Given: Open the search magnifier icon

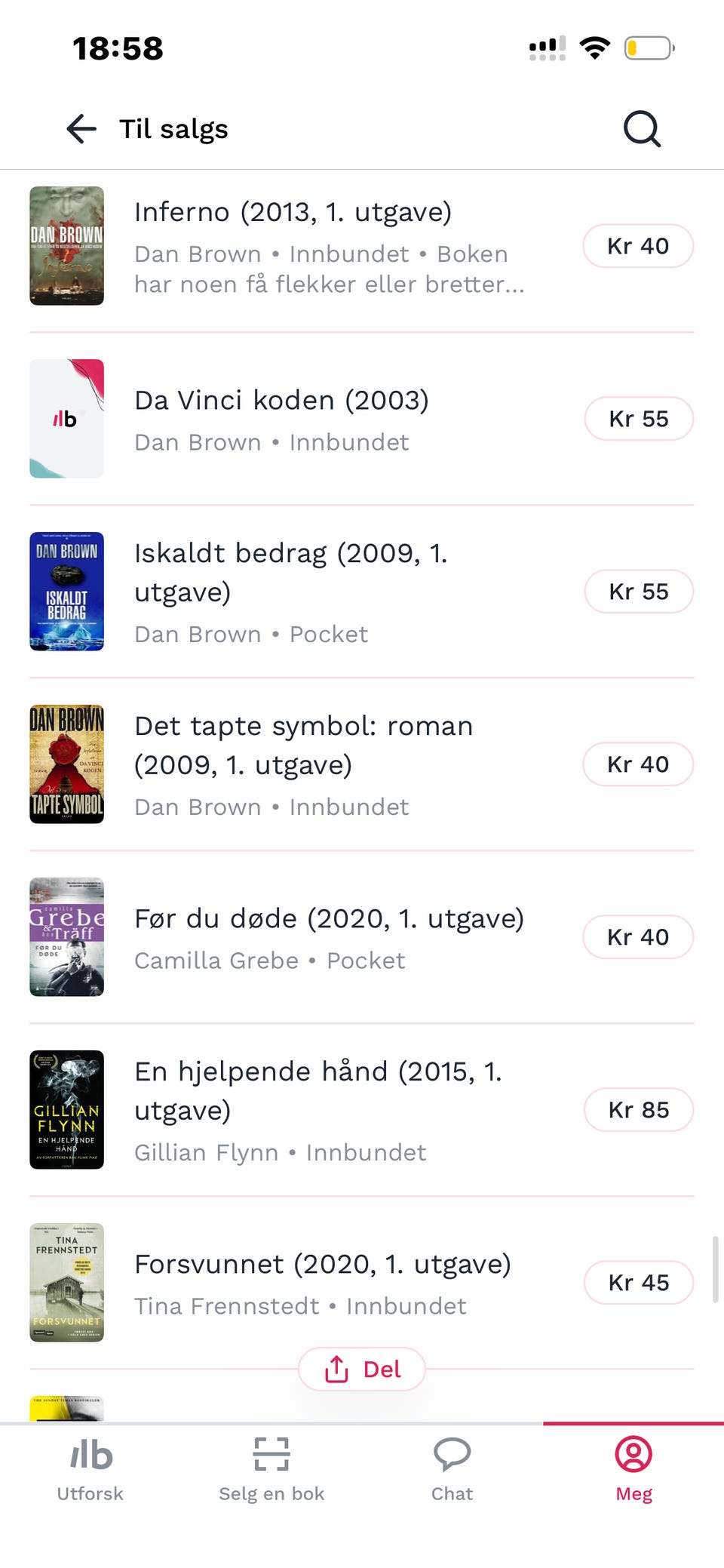Looking at the screenshot, I should click(x=642, y=129).
